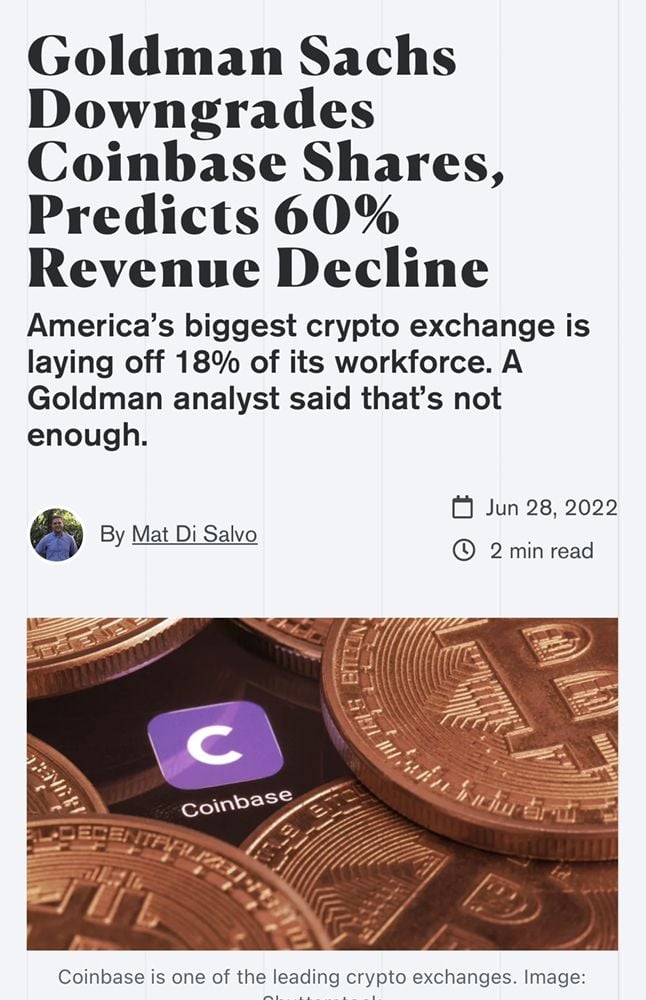The height and width of the screenshot is (1000, 646).
Task: Open author Mat Di Salvo's profile link
Action: (x=194, y=535)
